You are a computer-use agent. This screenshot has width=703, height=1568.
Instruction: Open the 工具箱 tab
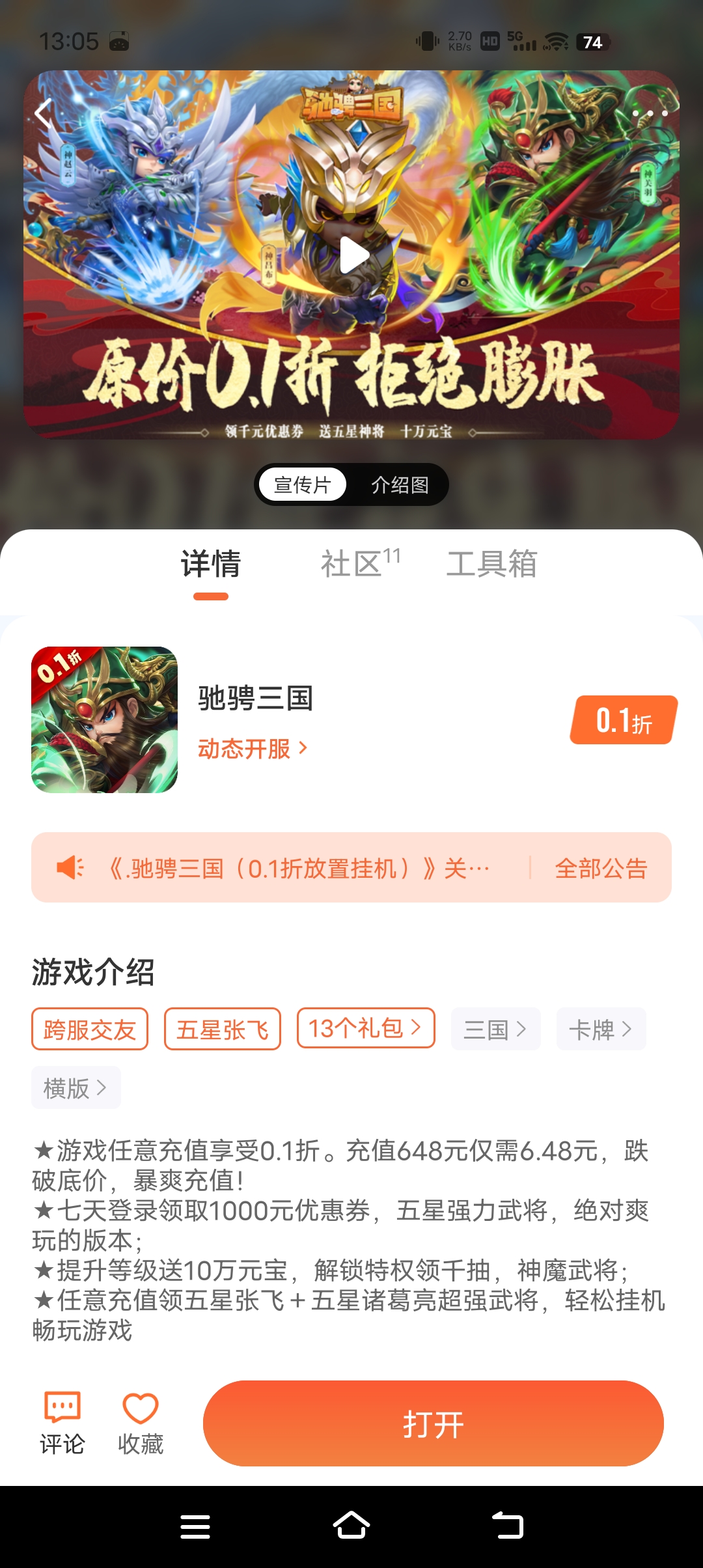[491, 564]
